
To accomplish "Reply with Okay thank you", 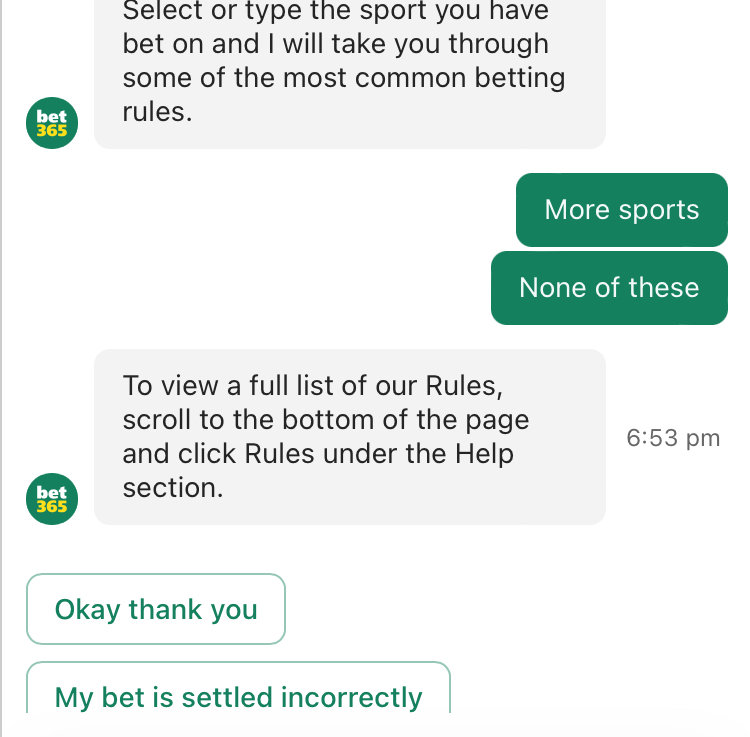I will point(156,609).
